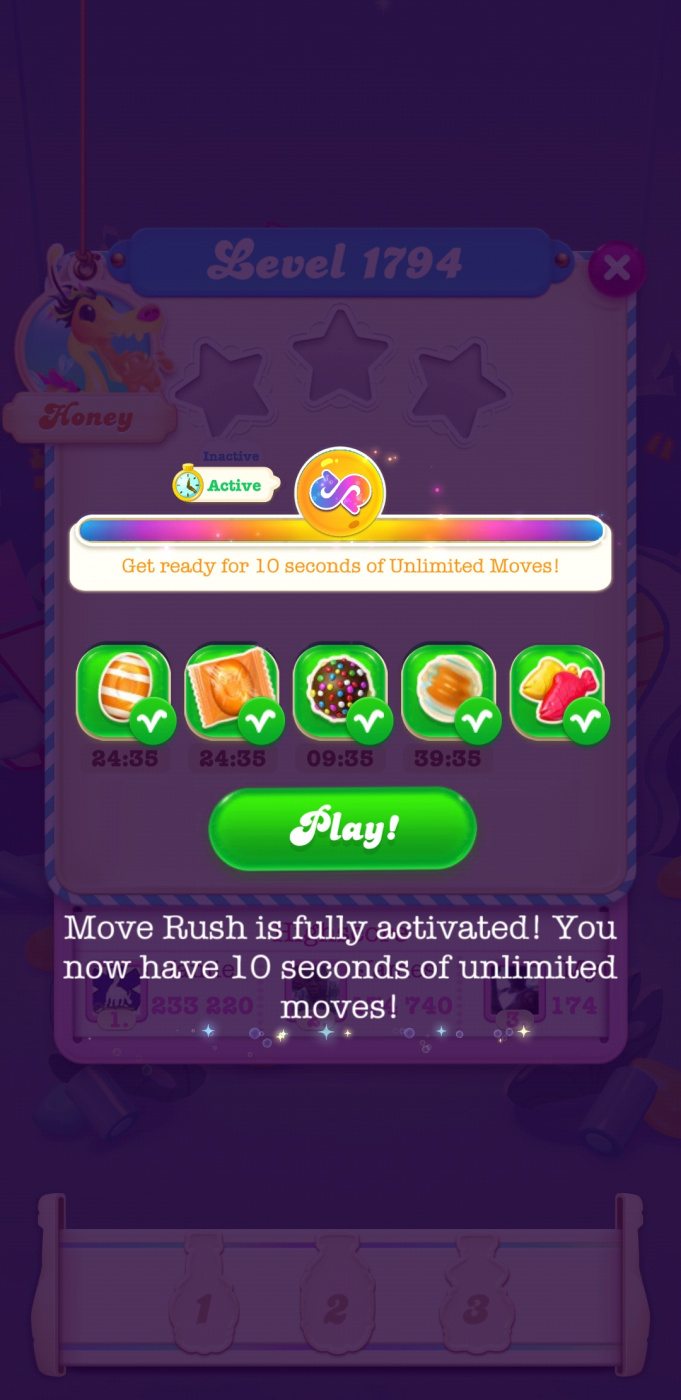Viewport: 681px width, 1400px height.
Task: Deselect the wrapped candy booster
Action: coord(233,692)
